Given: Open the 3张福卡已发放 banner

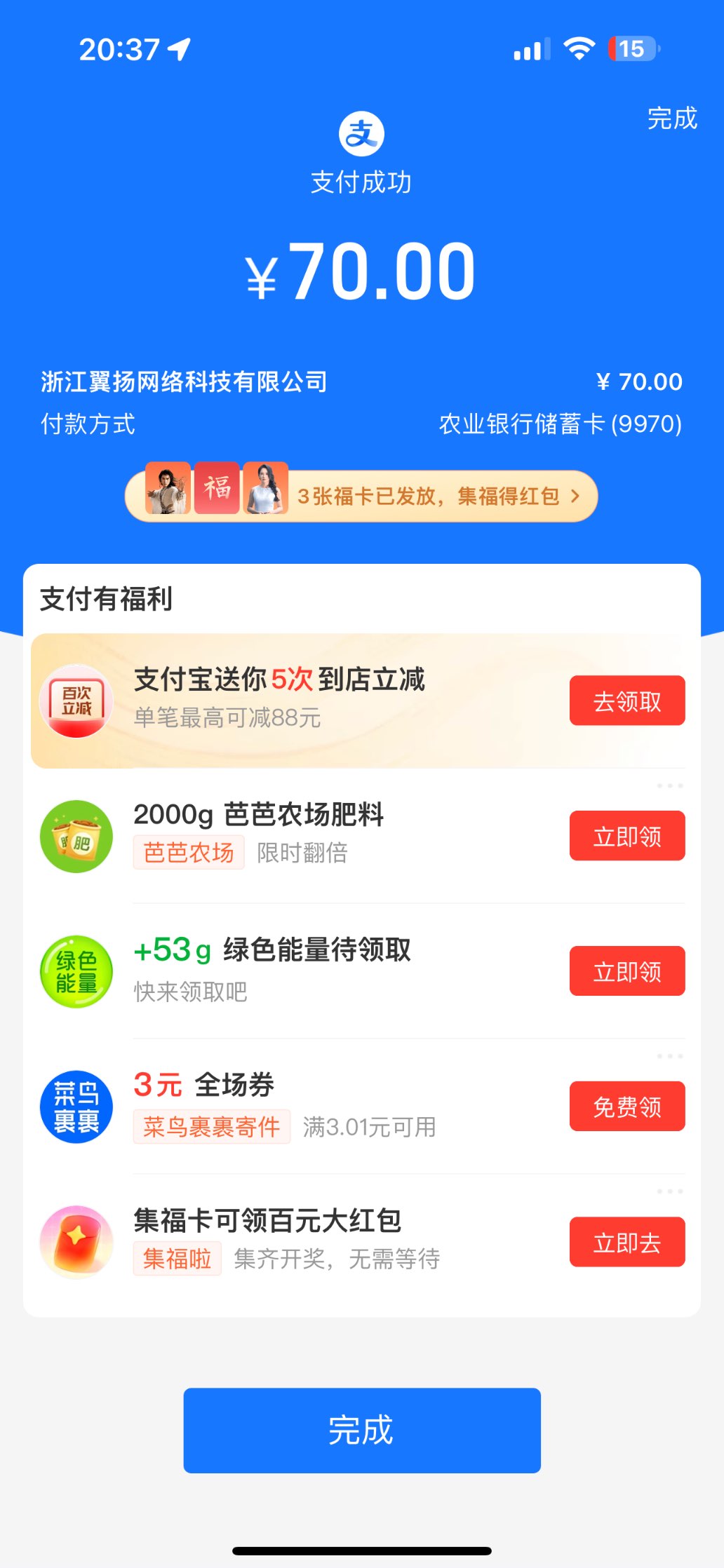Looking at the screenshot, I should pyautogui.click(x=361, y=496).
